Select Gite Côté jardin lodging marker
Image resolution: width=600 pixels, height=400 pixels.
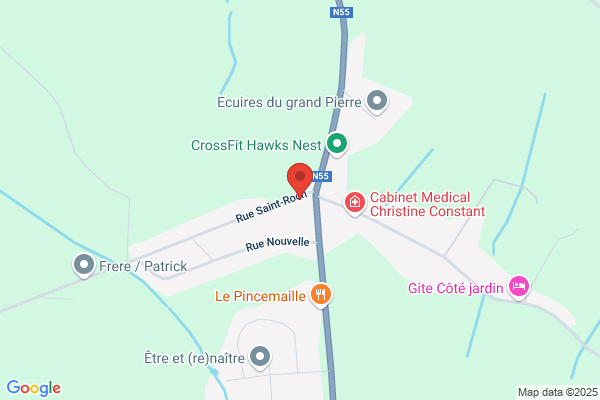coord(519,287)
